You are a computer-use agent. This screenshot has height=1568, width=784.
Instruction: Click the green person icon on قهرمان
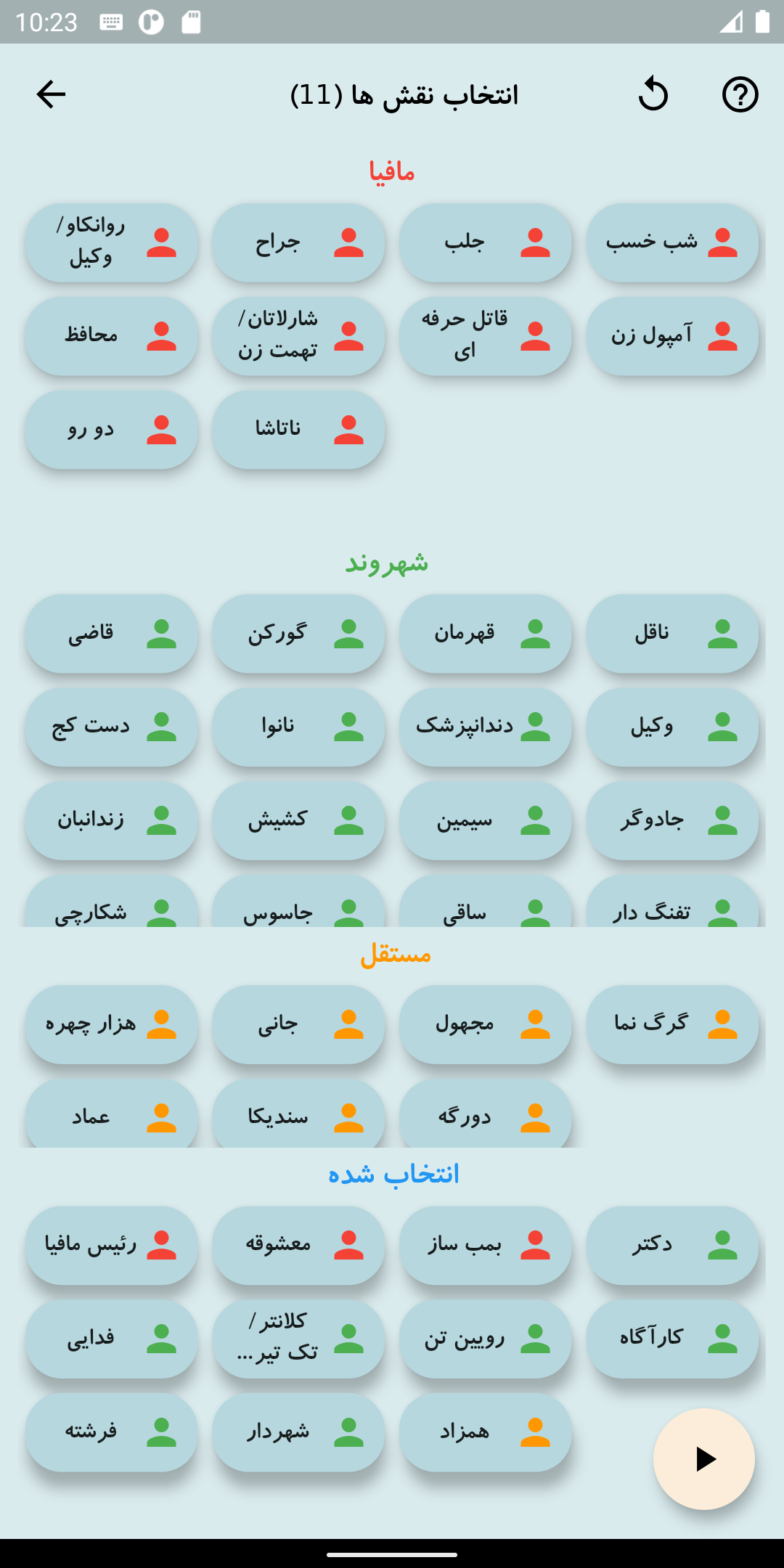[534, 633]
